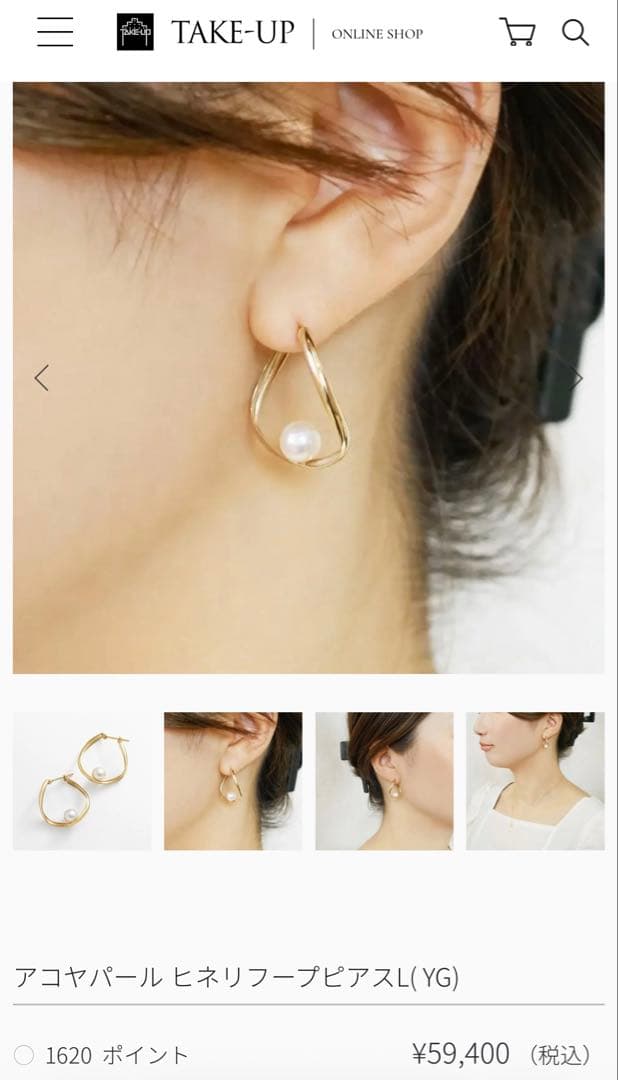618x1080 pixels.
Task: Select the side profile model thumbnail
Action: (535, 781)
